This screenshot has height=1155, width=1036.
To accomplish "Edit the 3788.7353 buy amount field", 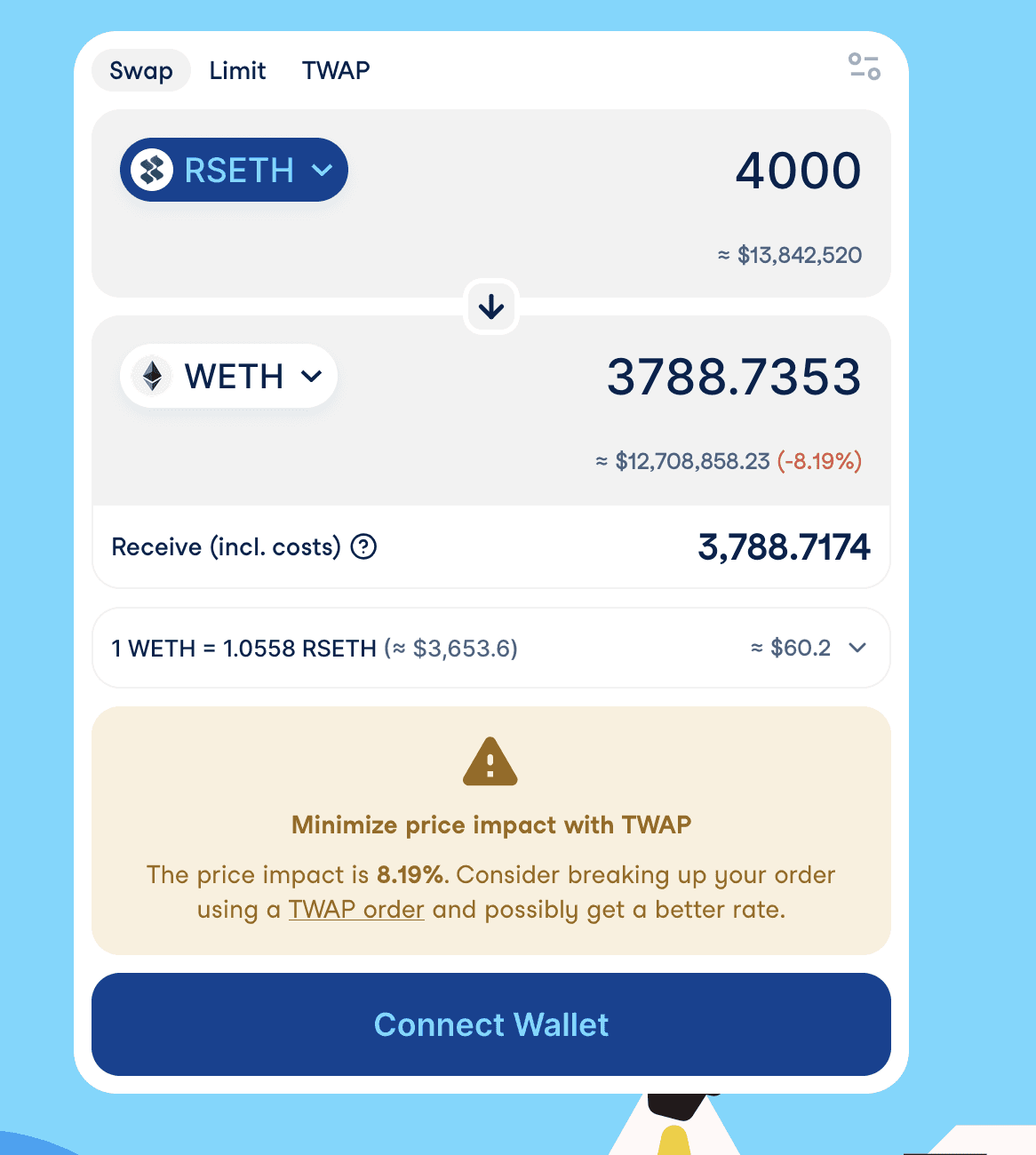I will point(734,377).
